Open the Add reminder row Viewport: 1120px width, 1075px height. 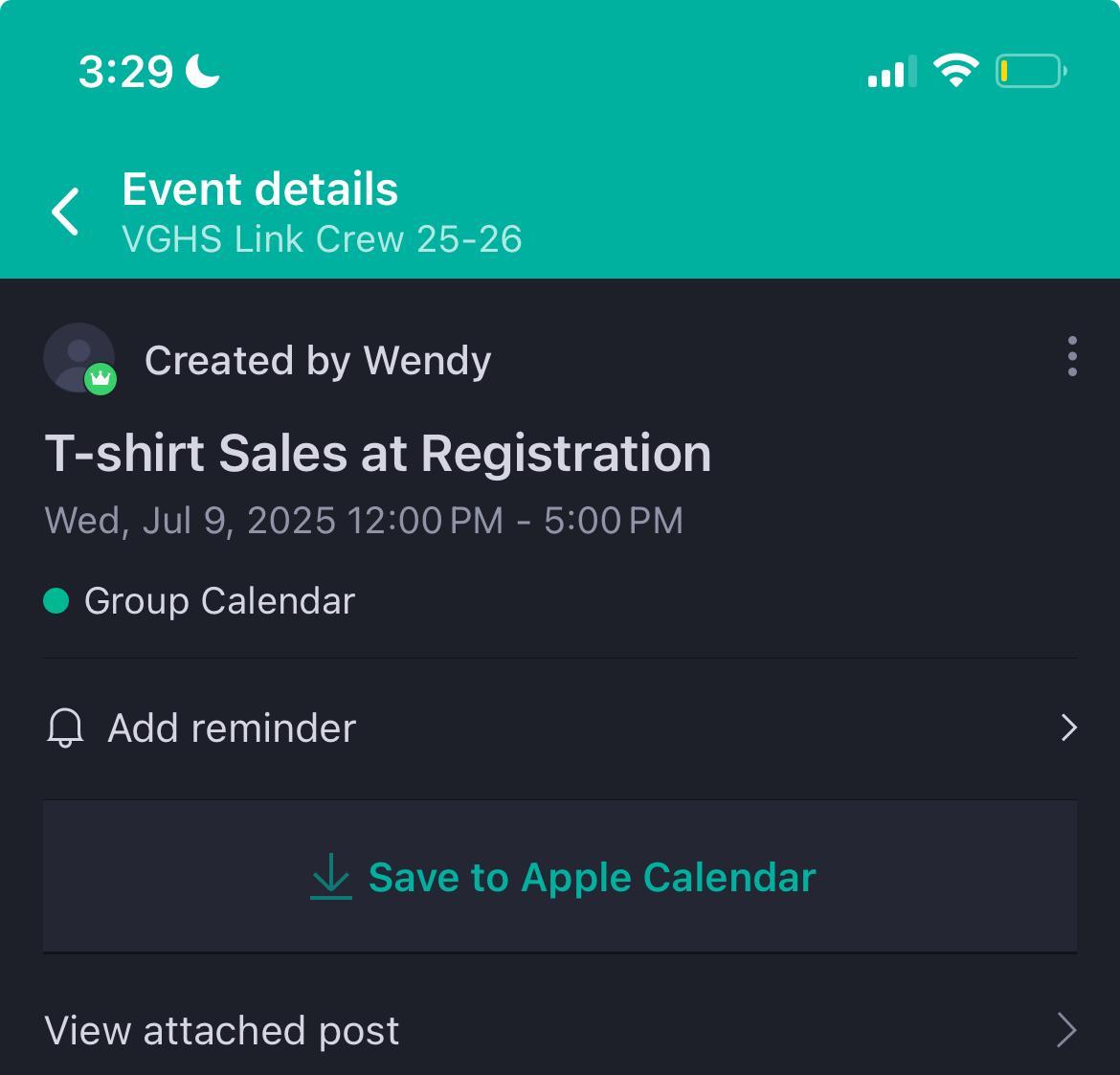pos(560,728)
